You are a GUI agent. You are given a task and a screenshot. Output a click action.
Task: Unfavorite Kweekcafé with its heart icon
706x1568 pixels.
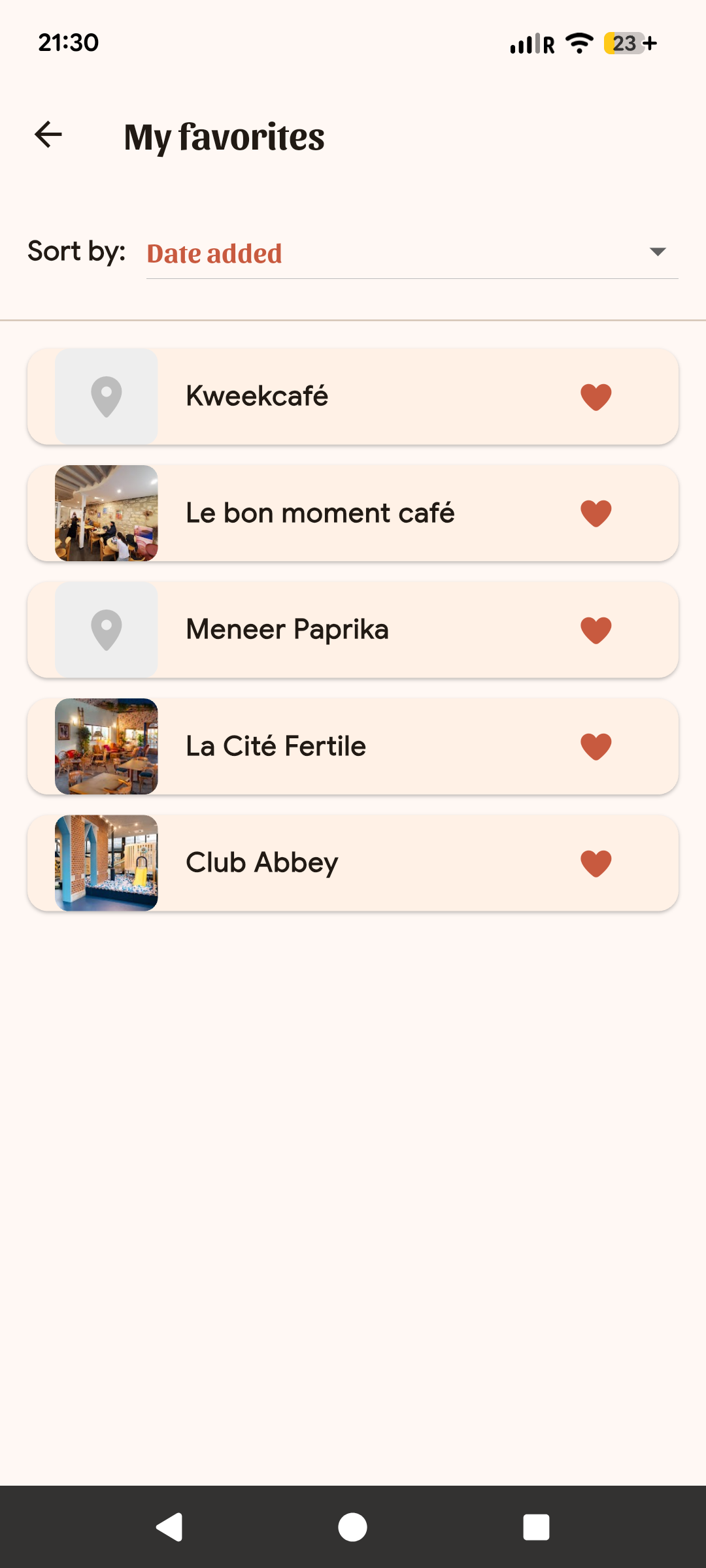pyautogui.click(x=596, y=397)
